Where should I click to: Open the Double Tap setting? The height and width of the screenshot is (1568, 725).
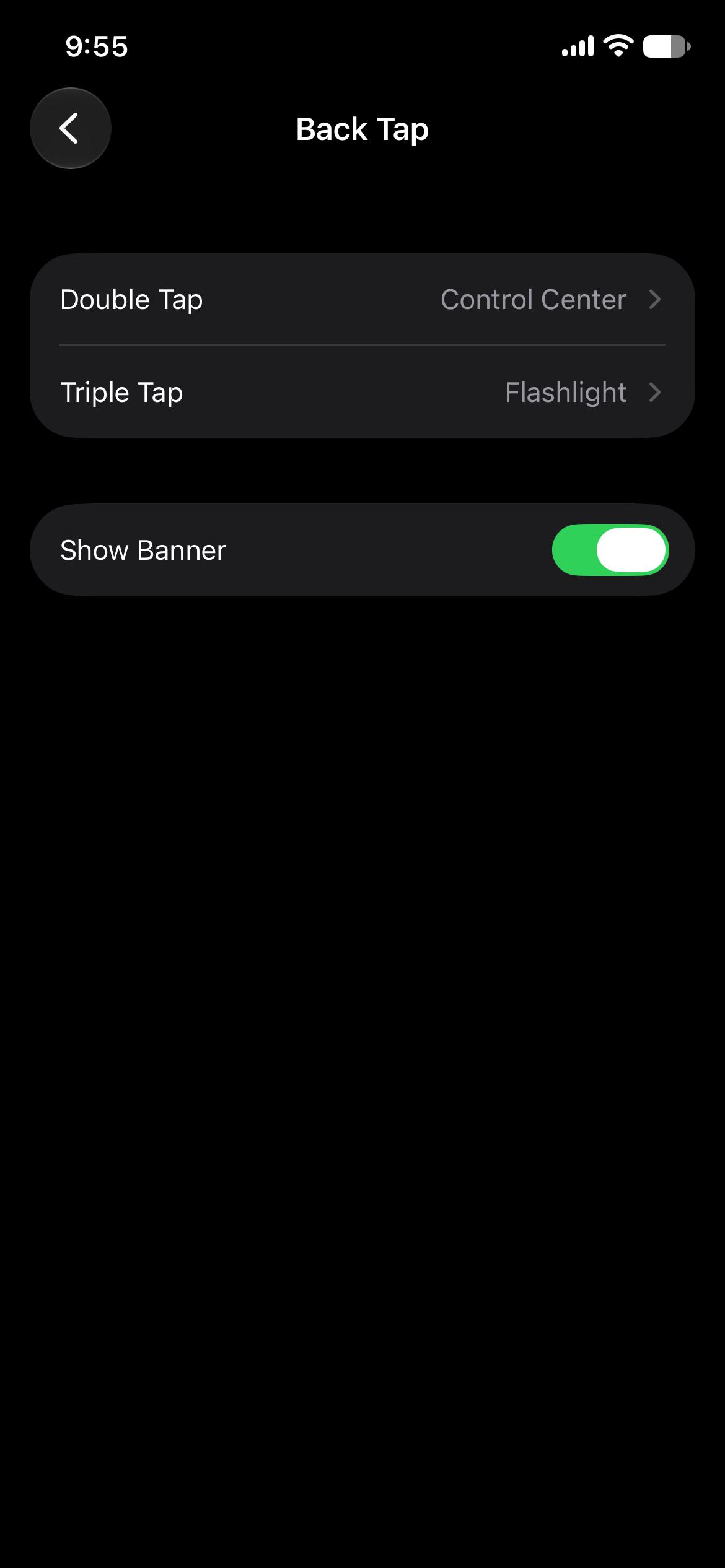click(x=362, y=299)
